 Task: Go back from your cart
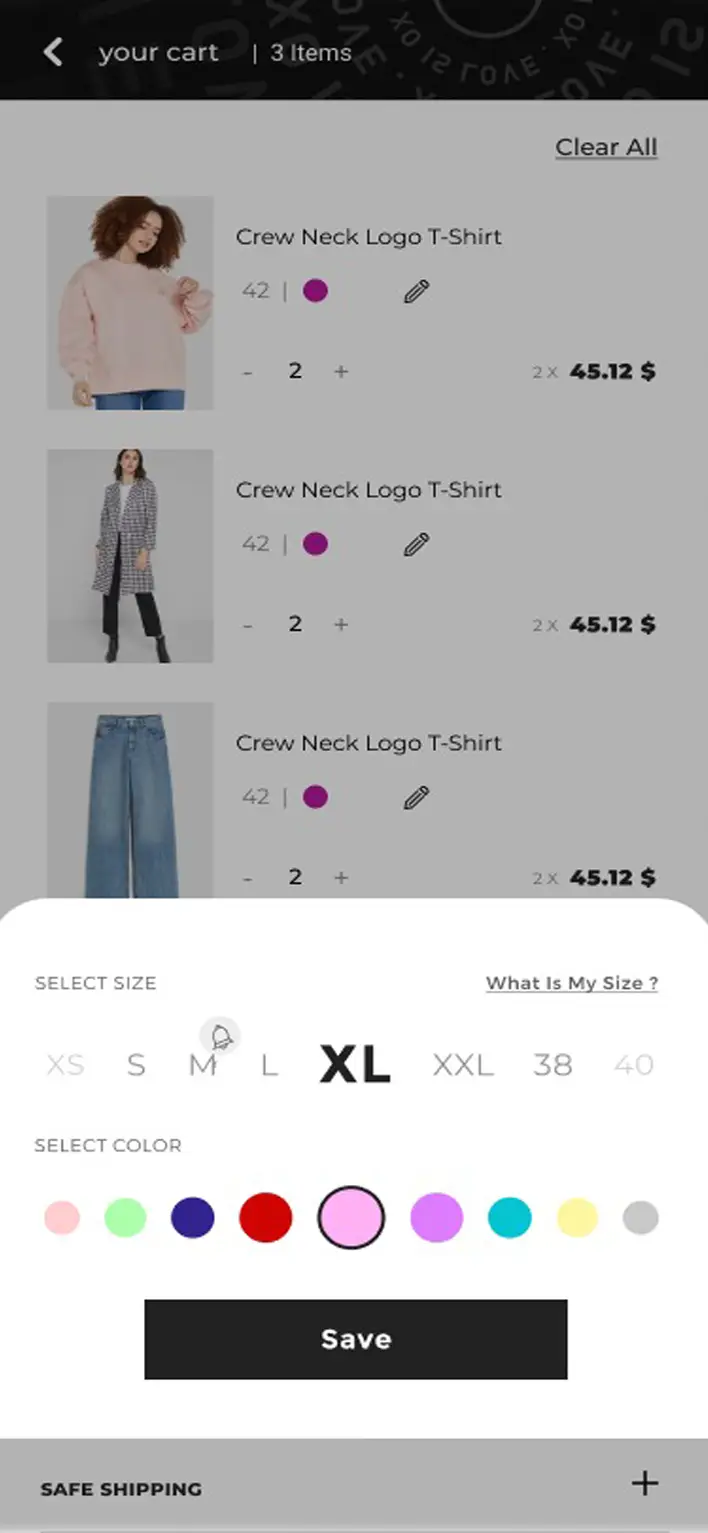53,52
